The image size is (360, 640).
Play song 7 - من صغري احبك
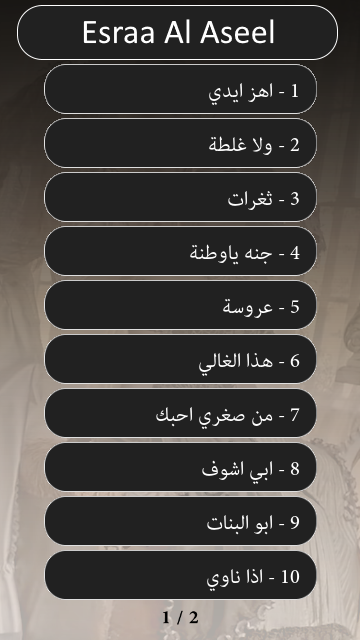[180, 413]
